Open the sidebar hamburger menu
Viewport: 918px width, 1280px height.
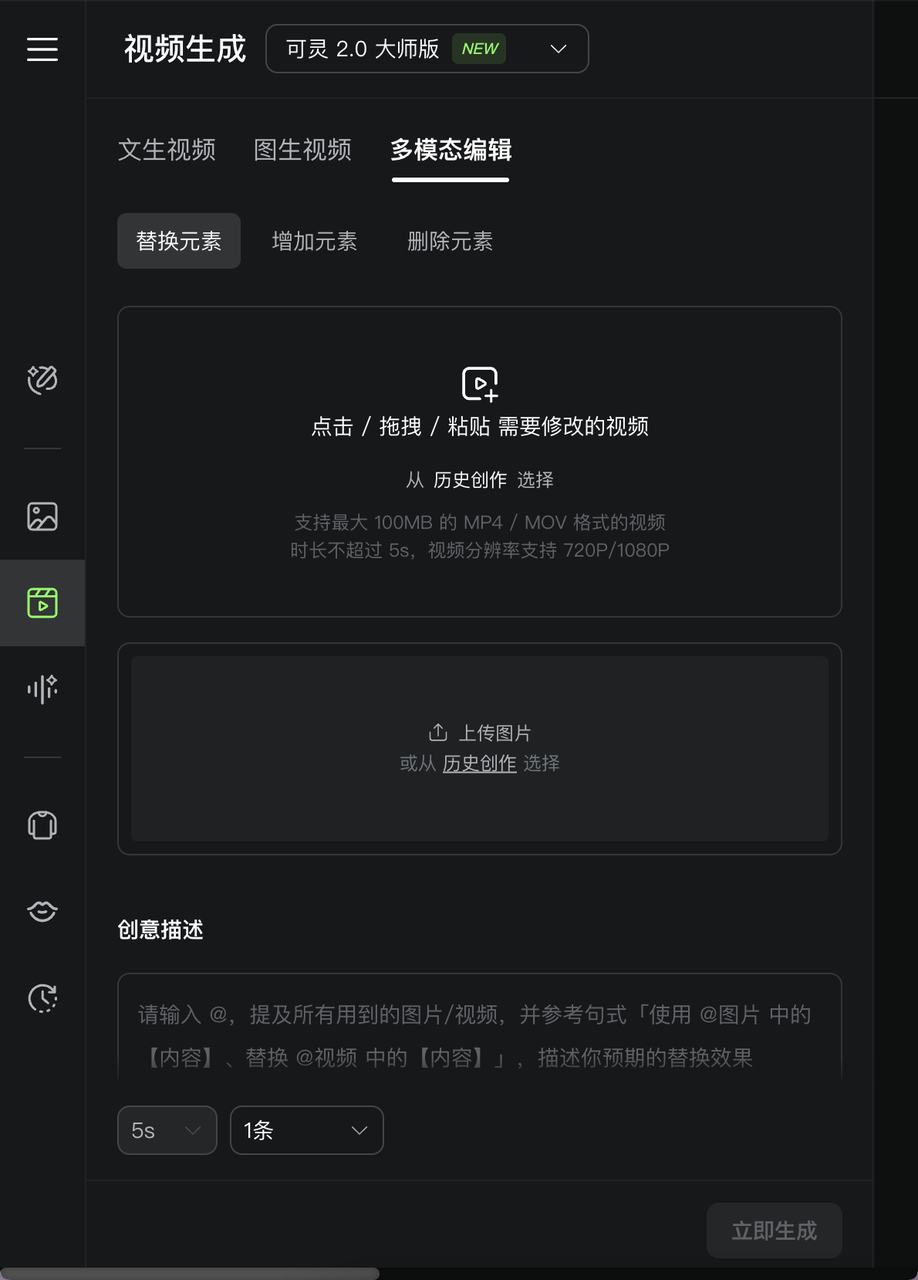coord(42,50)
